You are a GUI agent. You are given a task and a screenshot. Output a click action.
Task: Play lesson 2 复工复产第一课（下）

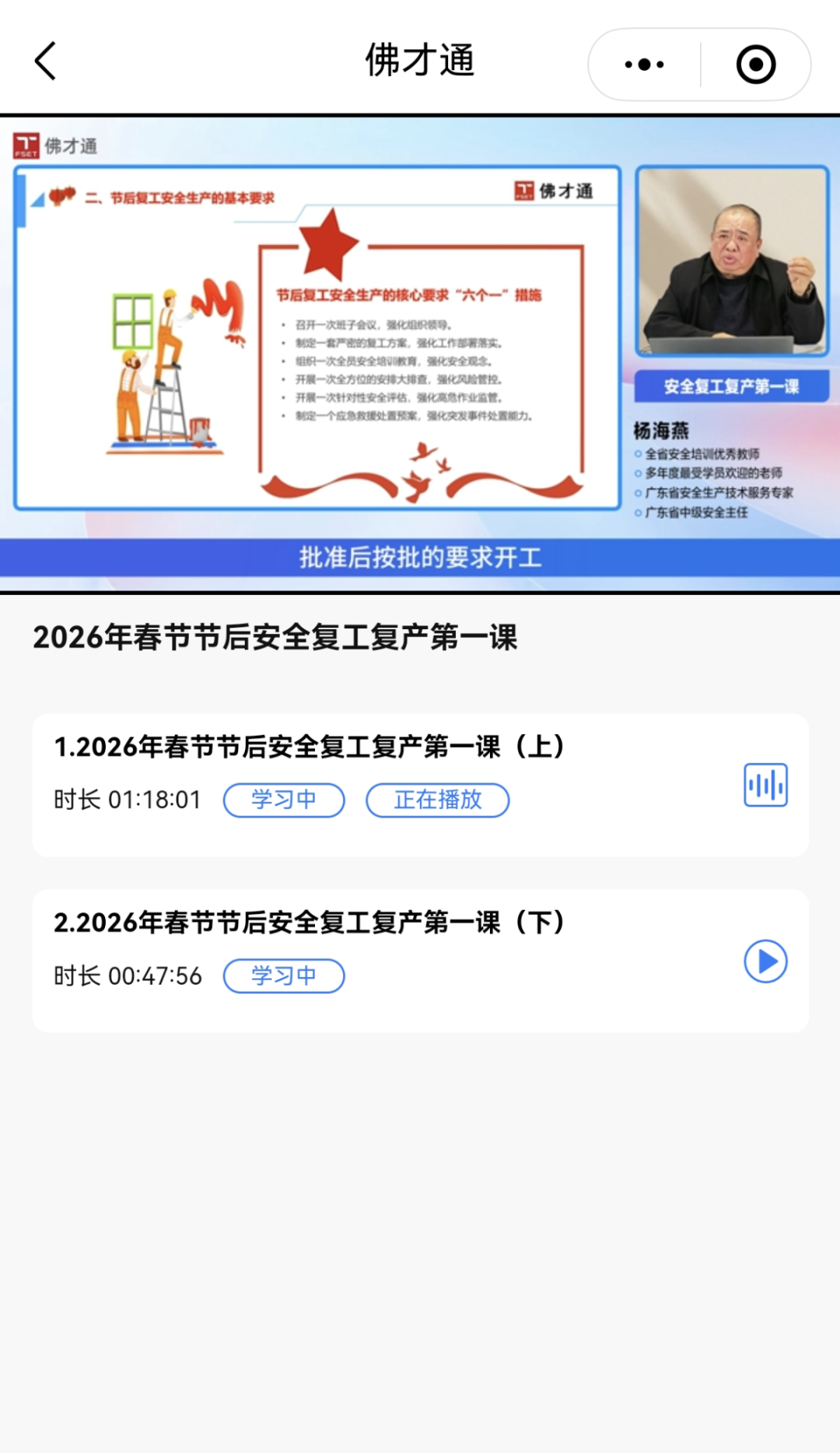[765, 961]
